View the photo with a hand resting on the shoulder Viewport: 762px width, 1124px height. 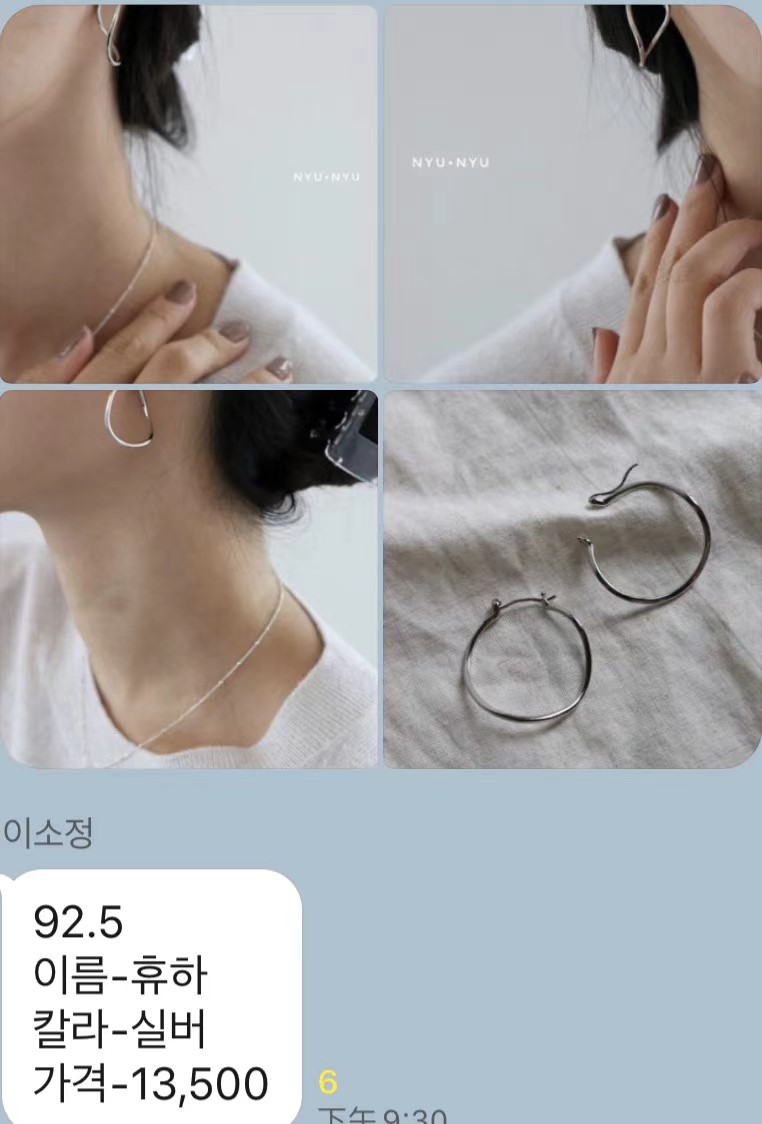189,193
